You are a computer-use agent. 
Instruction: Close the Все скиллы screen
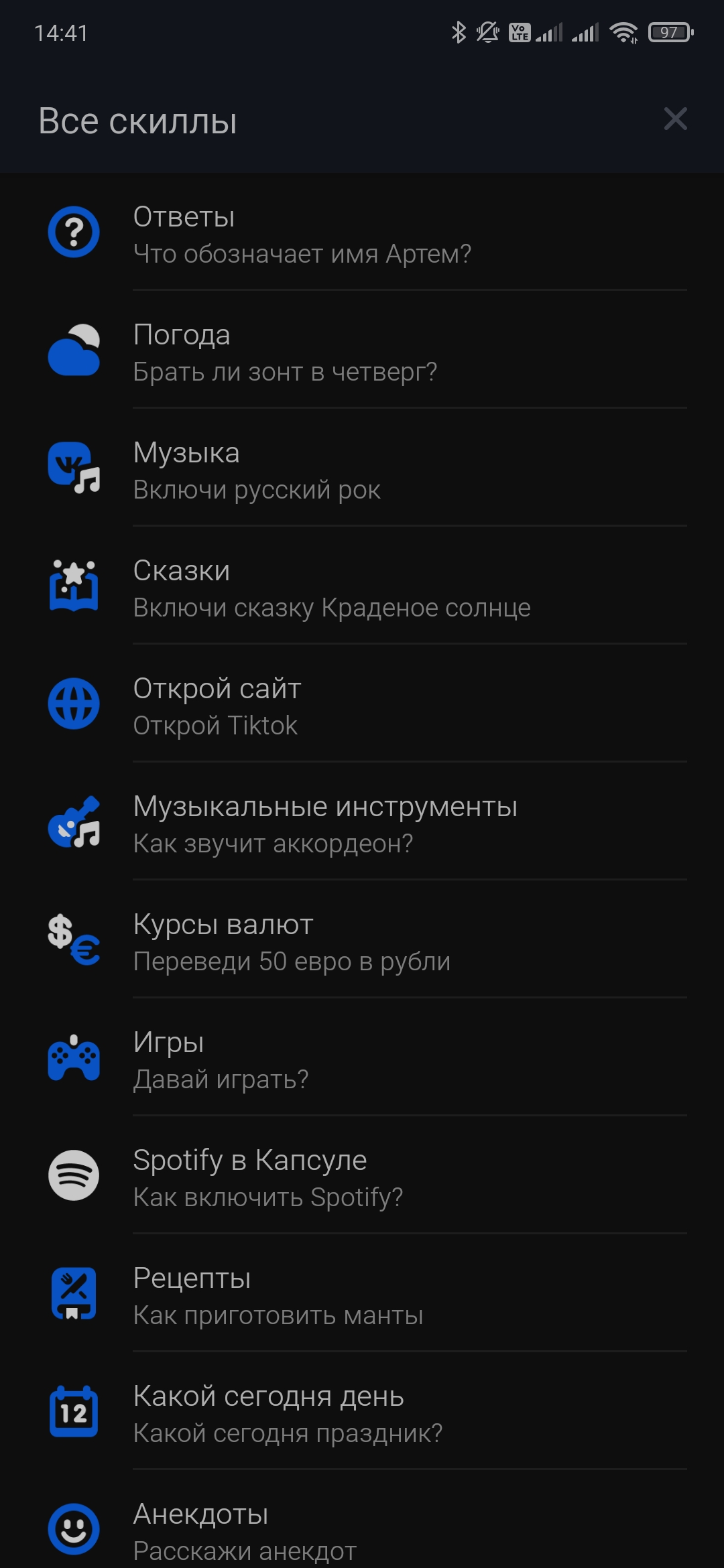(x=675, y=119)
